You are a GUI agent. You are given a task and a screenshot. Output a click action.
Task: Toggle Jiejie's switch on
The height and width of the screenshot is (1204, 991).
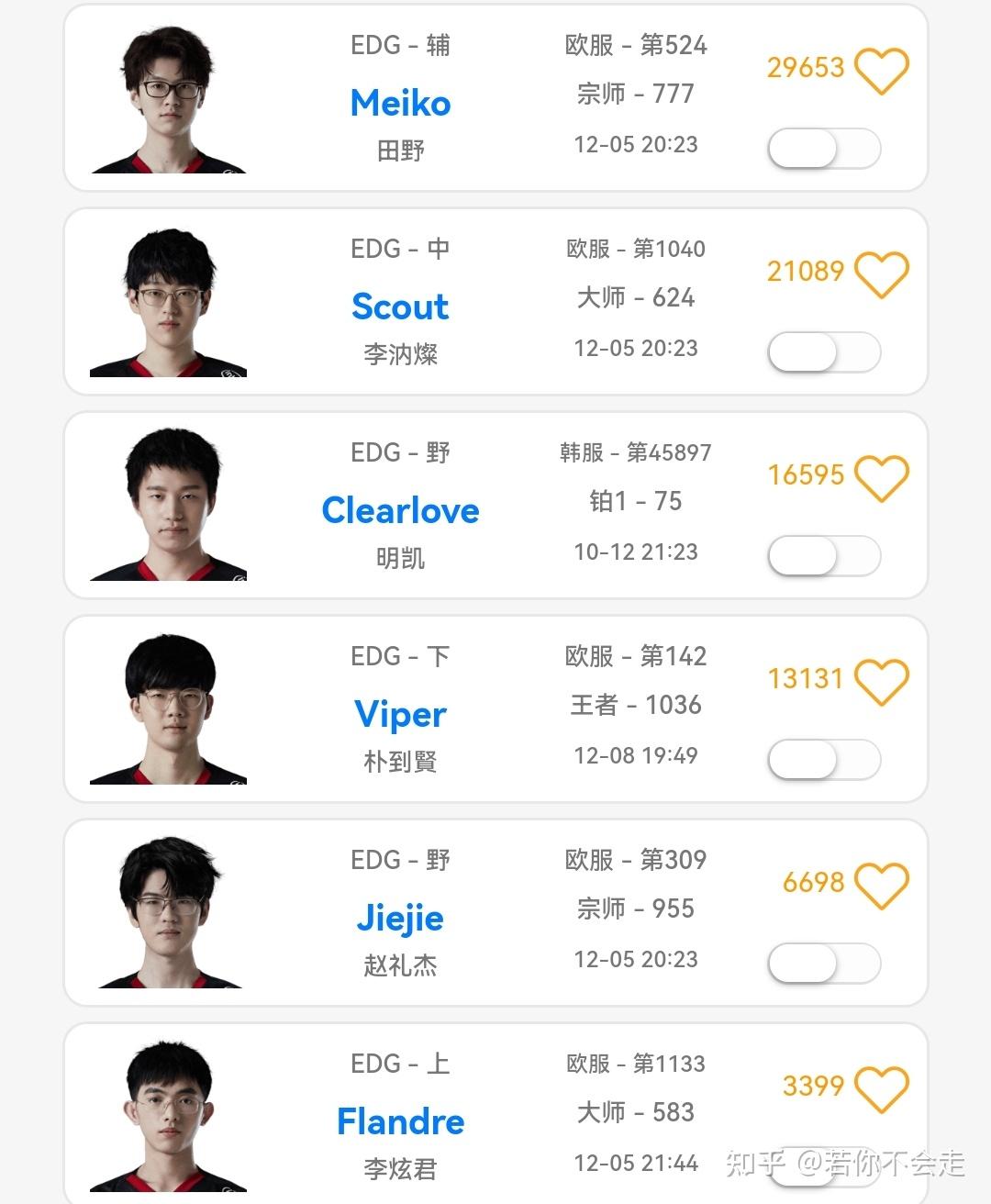coord(823,964)
